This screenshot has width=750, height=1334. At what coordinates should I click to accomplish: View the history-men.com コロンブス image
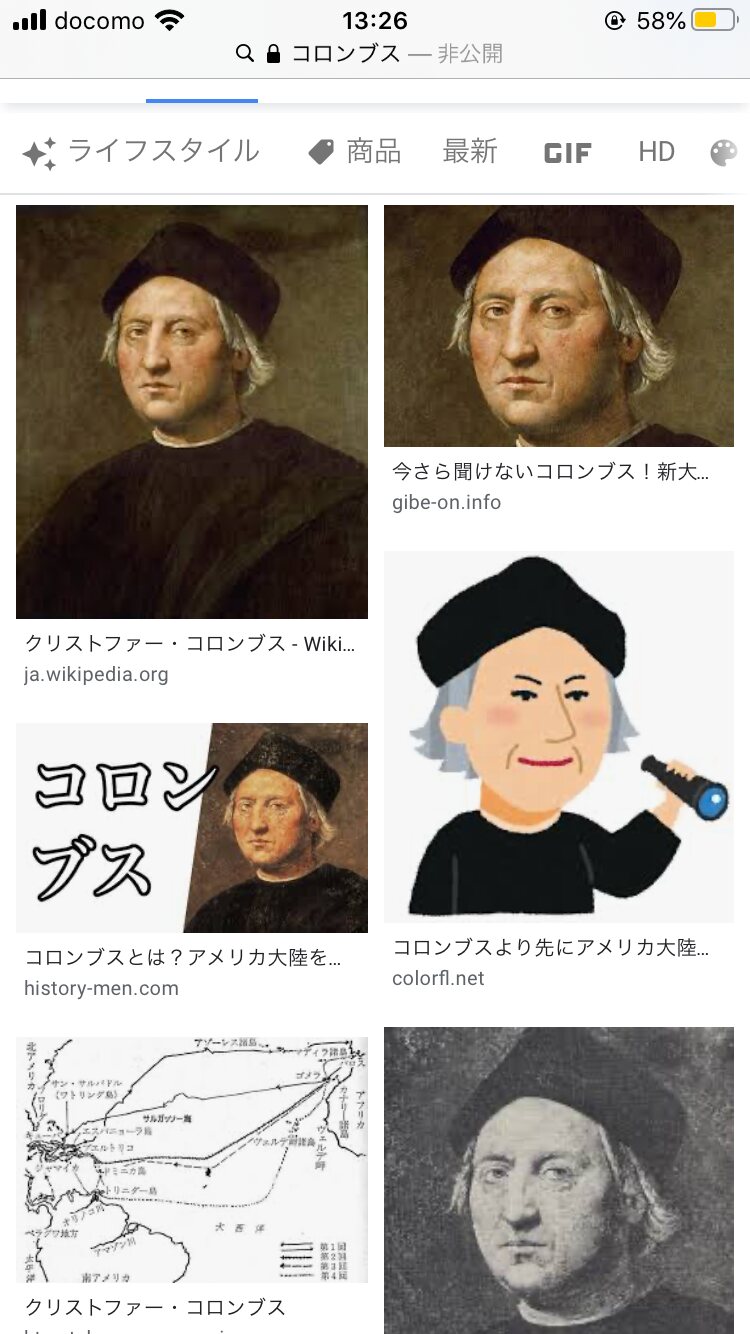coord(192,828)
